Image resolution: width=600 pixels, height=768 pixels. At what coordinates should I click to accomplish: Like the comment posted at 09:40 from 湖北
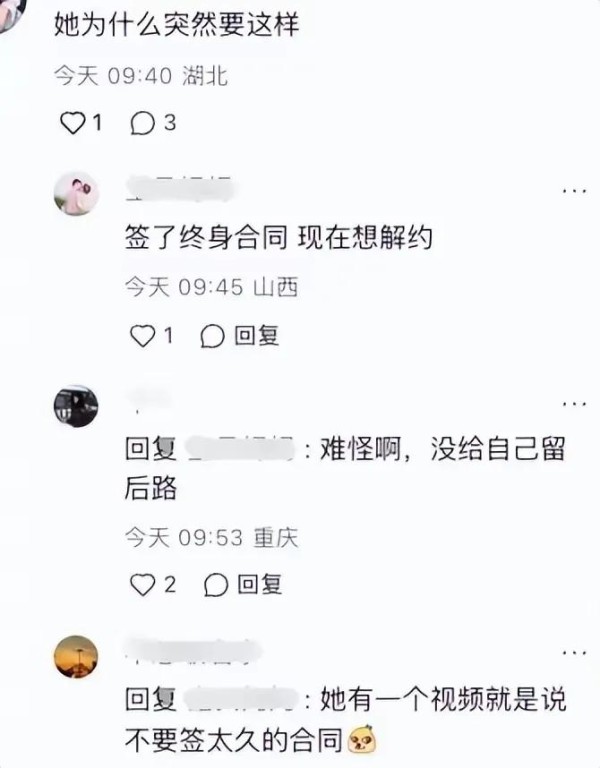pyautogui.click(x=71, y=123)
